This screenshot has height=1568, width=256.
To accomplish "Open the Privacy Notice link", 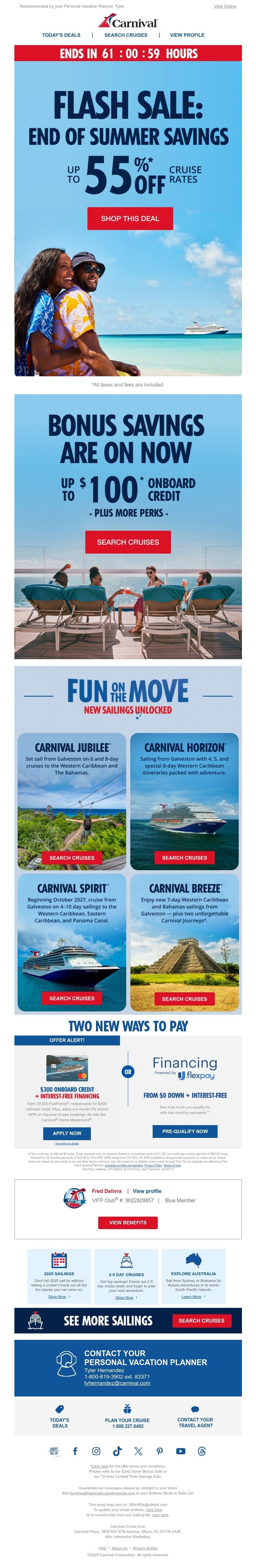I will pos(145,1548).
